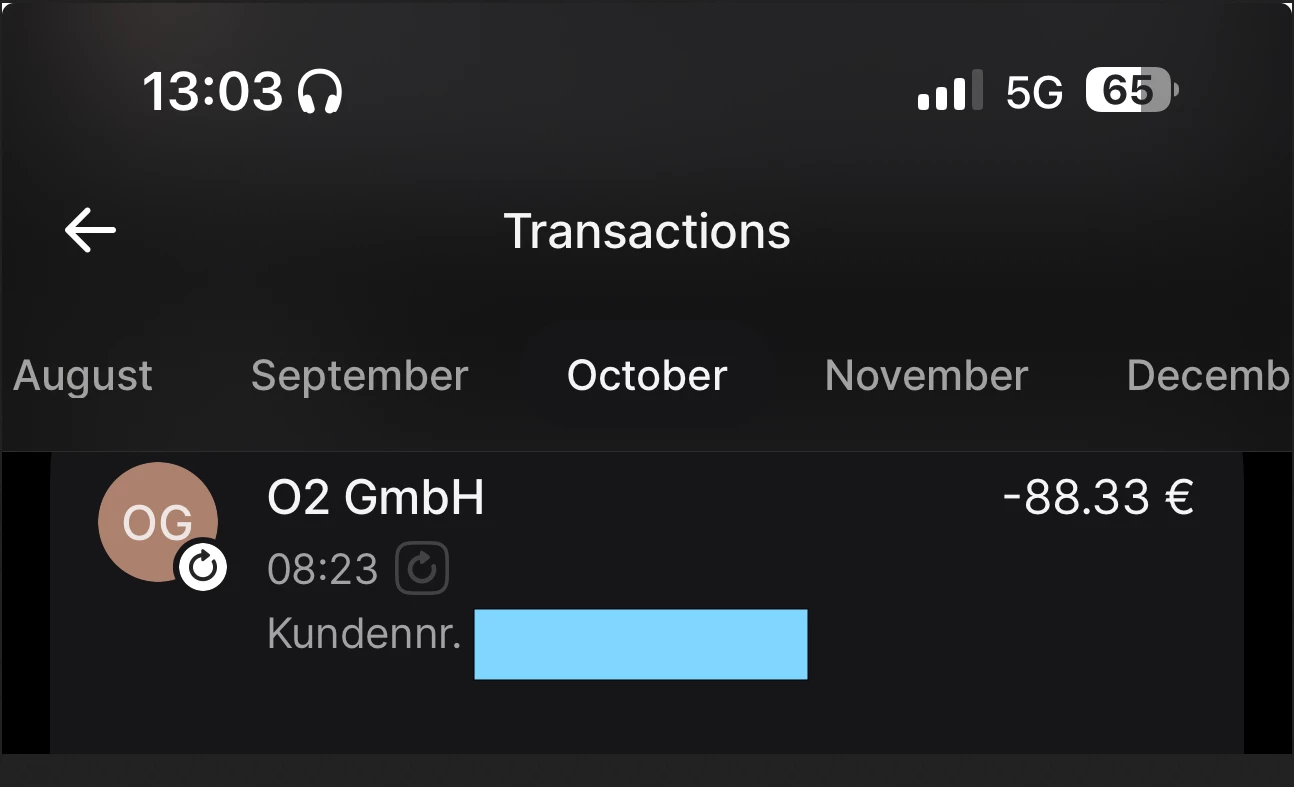Switch to the August tab
The height and width of the screenshot is (787, 1294).
pos(83,376)
